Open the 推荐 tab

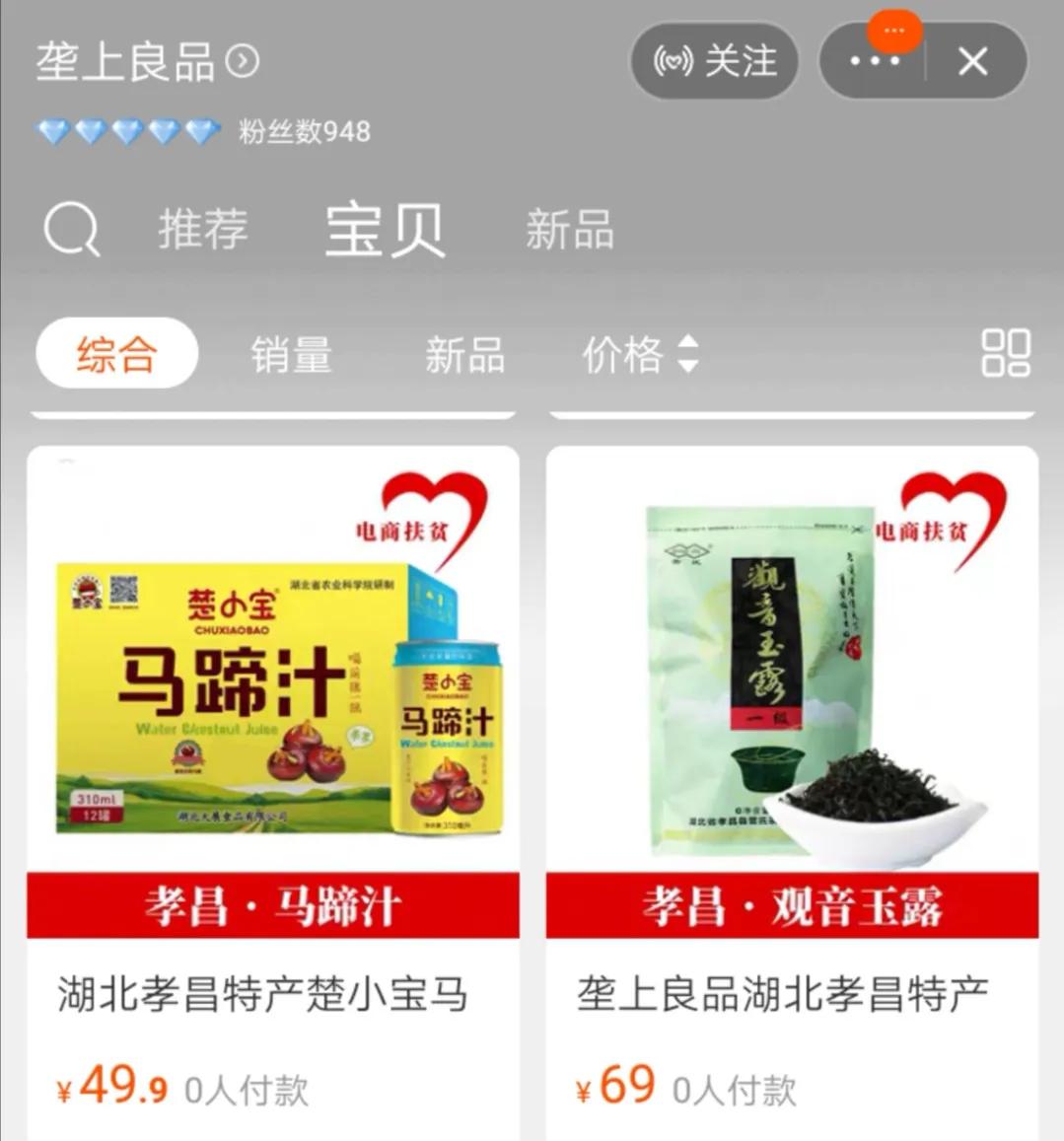[203, 229]
